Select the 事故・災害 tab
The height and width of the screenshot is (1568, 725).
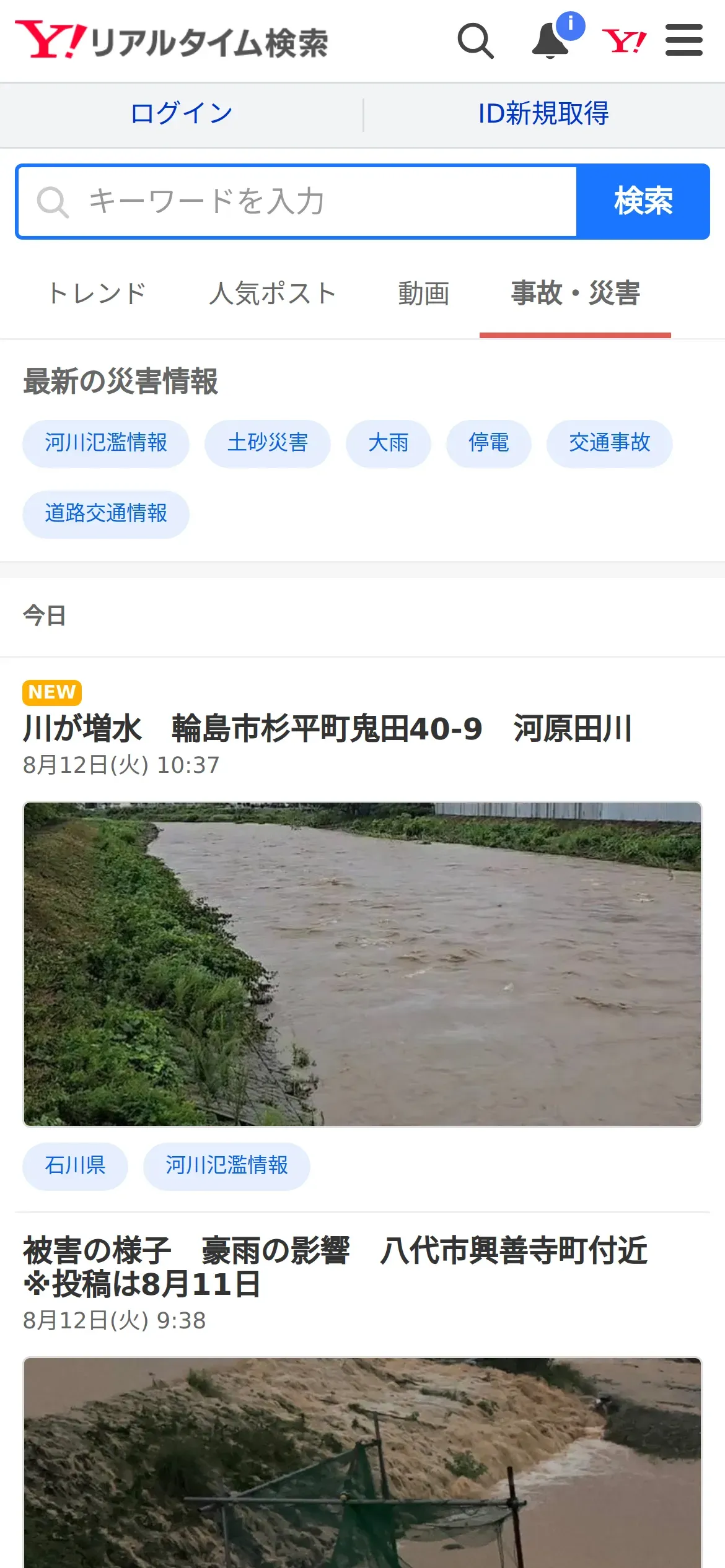click(575, 294)
